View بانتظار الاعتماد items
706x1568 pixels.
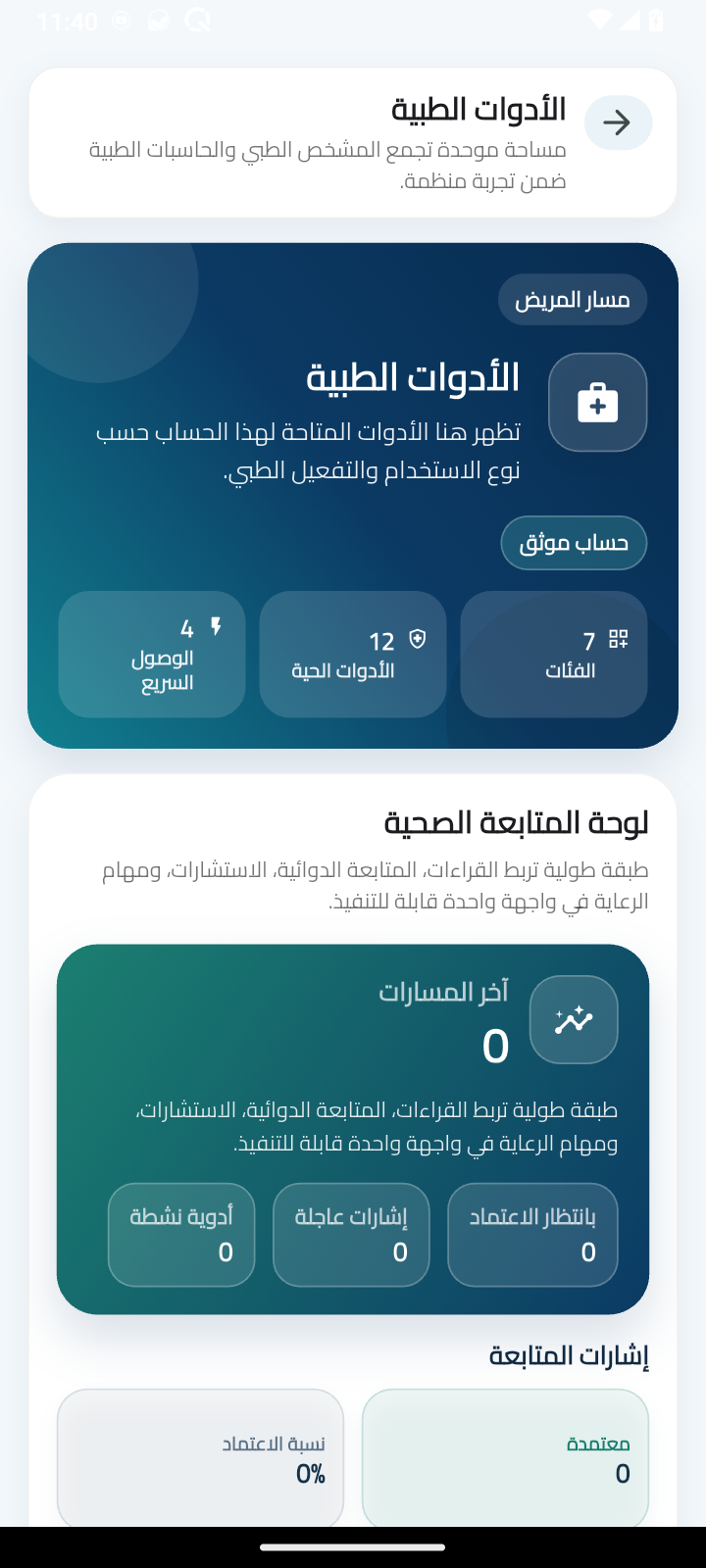click(532, 1235)
